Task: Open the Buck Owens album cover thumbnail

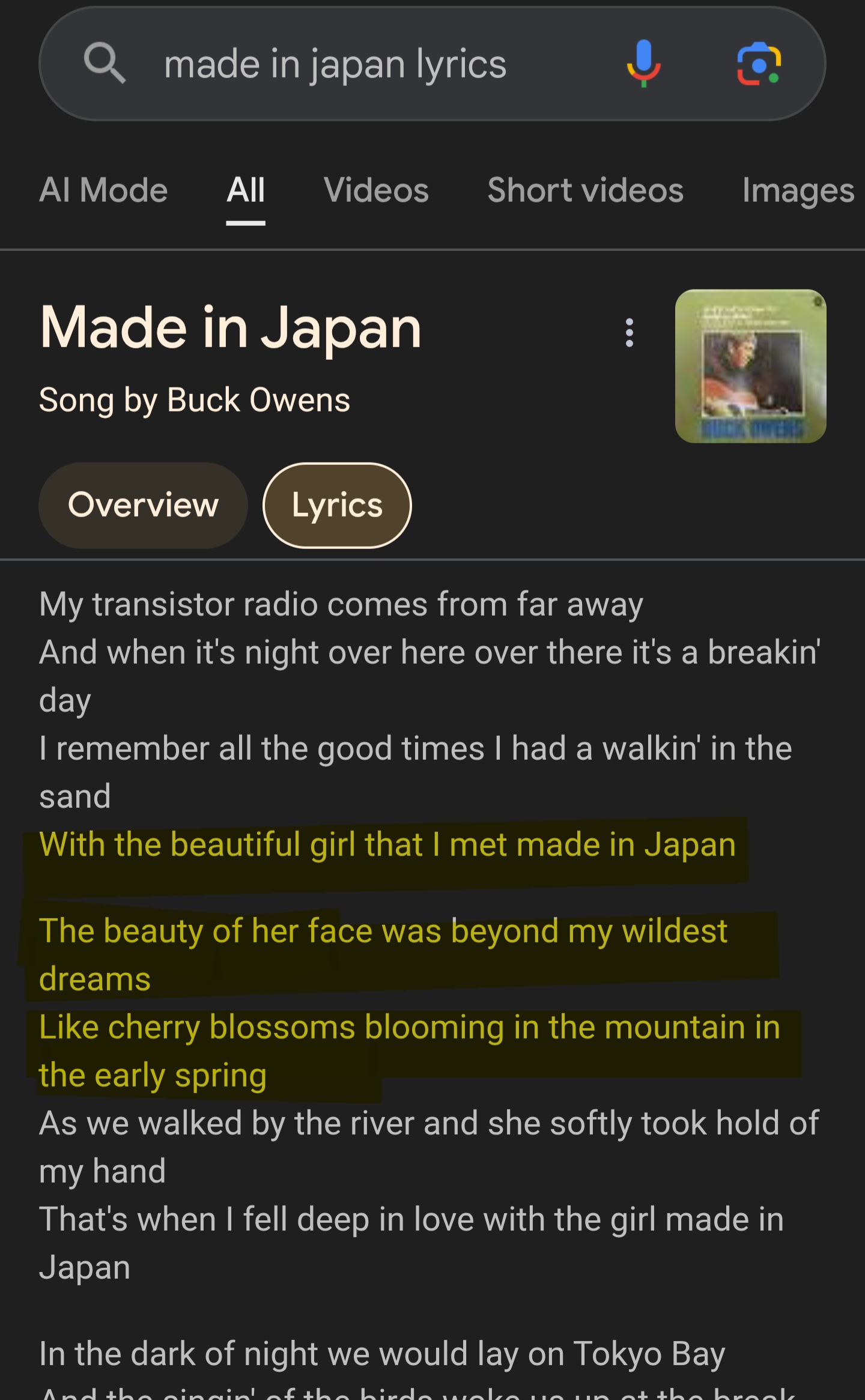Action: (750, 366)
